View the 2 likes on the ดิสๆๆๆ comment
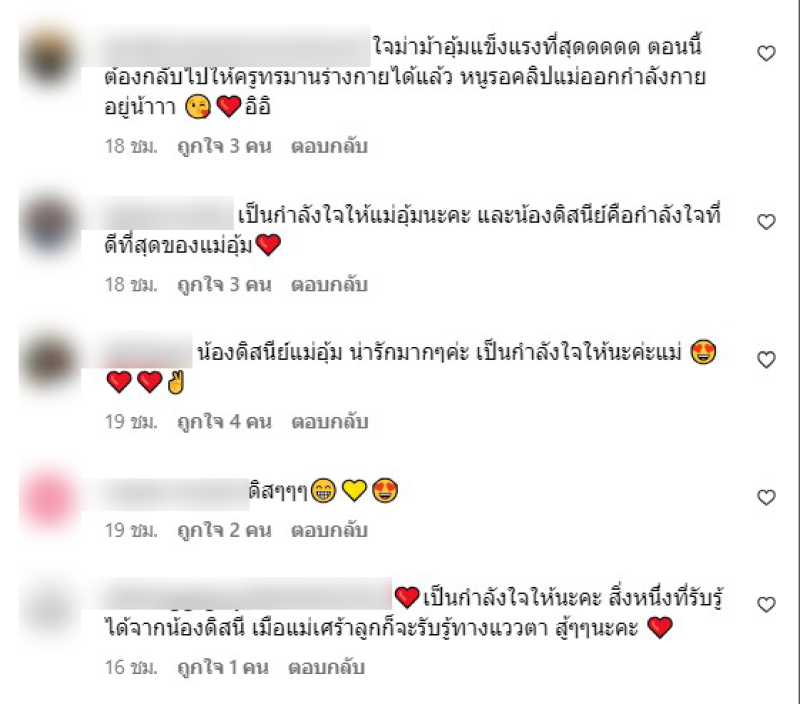The image size is (800, 704). (x=225, y=531)
